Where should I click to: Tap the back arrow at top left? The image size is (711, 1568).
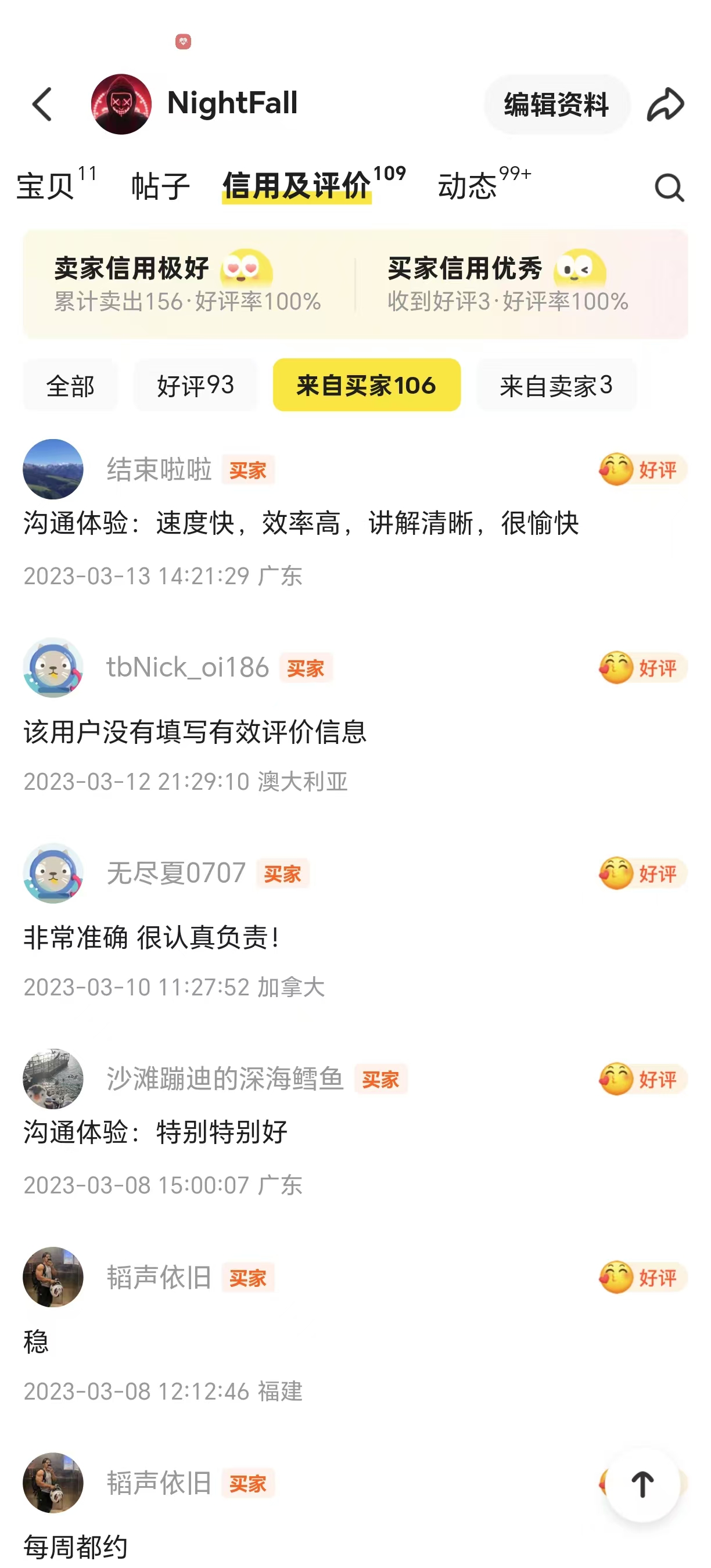[x=41, y=104]
